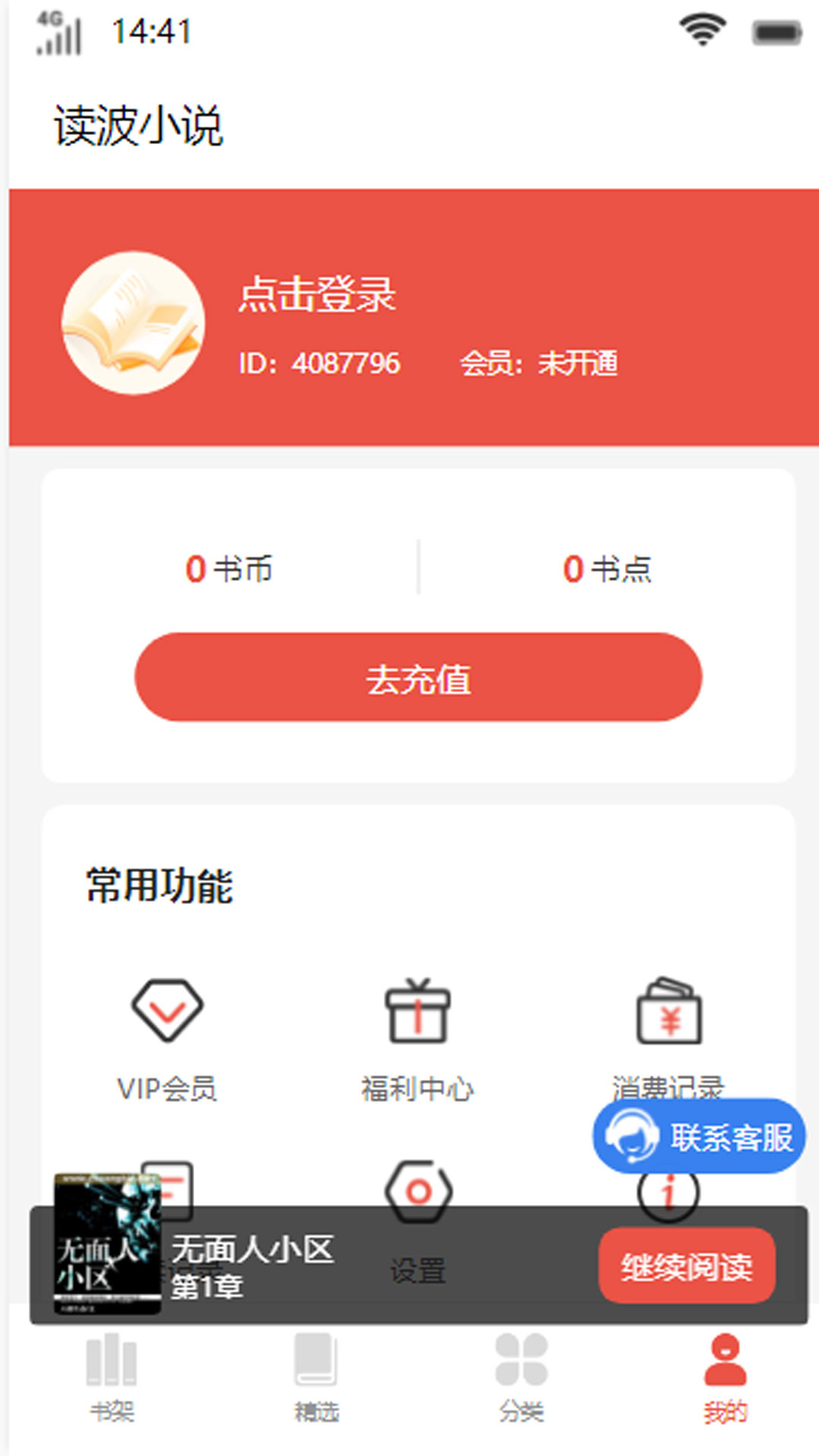Click the circular info icon above 继续阅读

click(x=668, y=1191)
